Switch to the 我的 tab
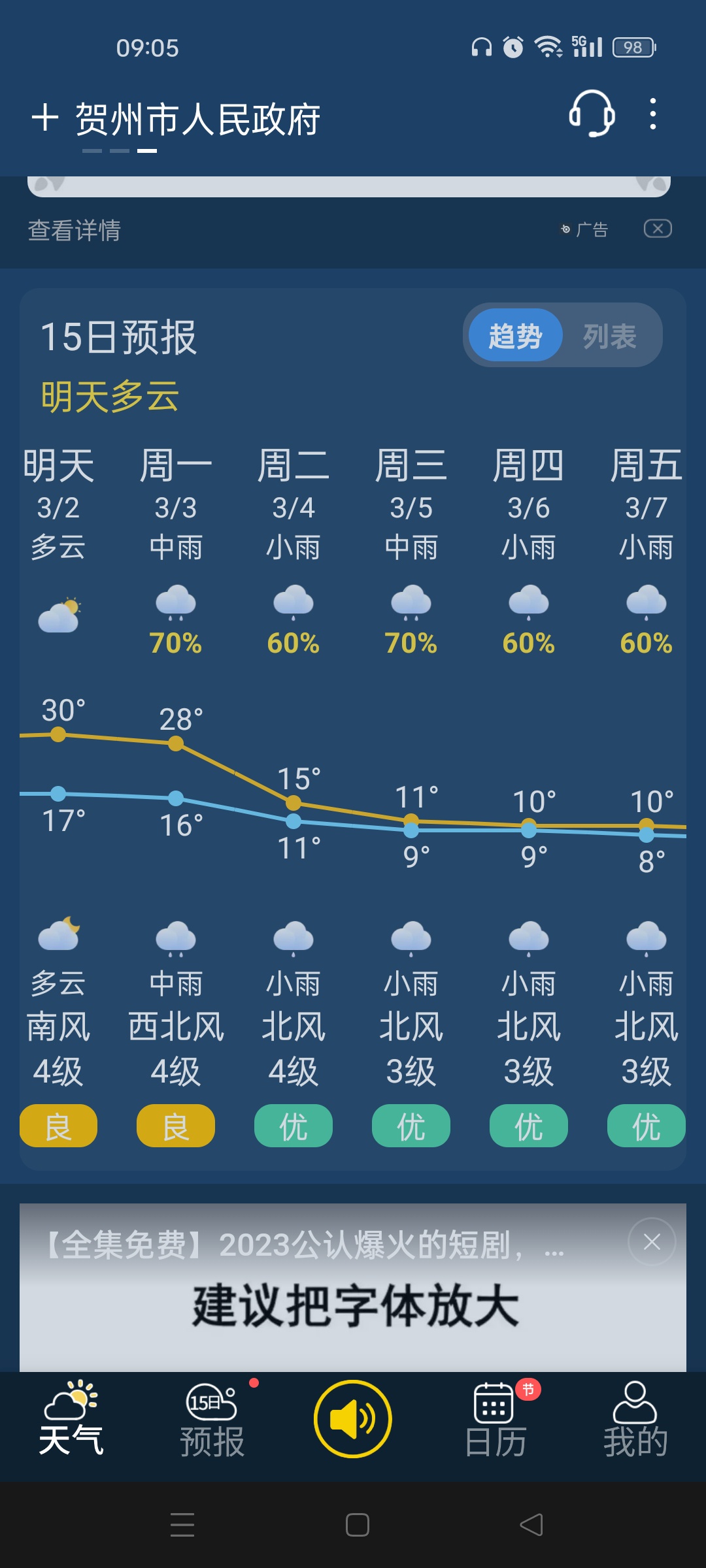Screen dimensions: 706x1568 pos(635,1419)
